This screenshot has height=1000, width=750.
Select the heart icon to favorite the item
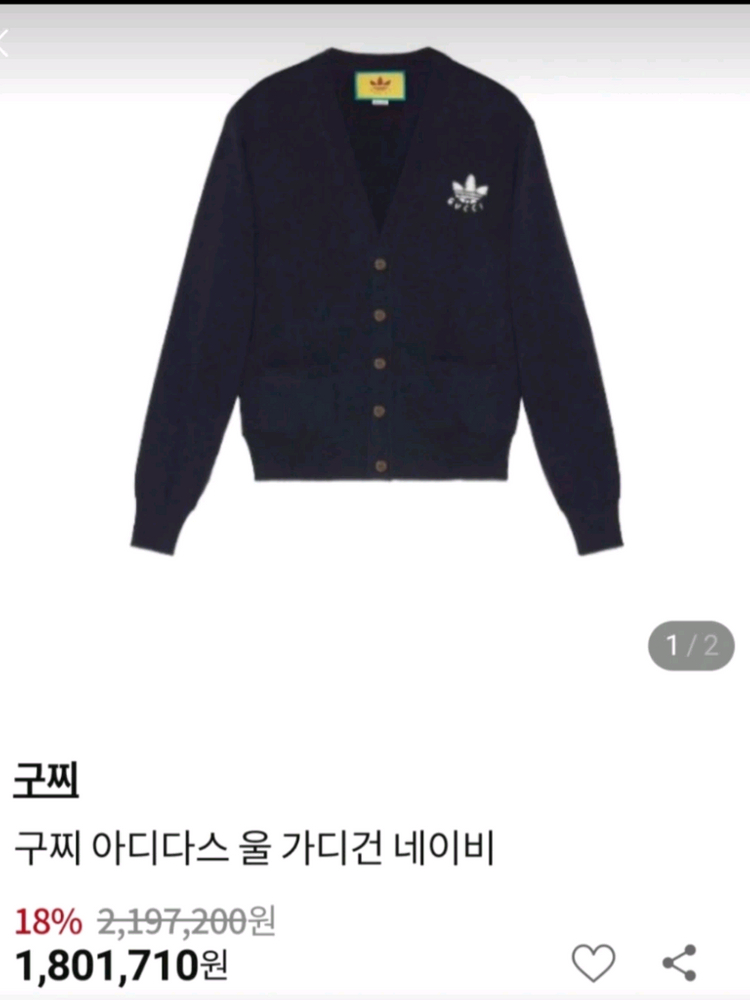(x=592, y=960)
